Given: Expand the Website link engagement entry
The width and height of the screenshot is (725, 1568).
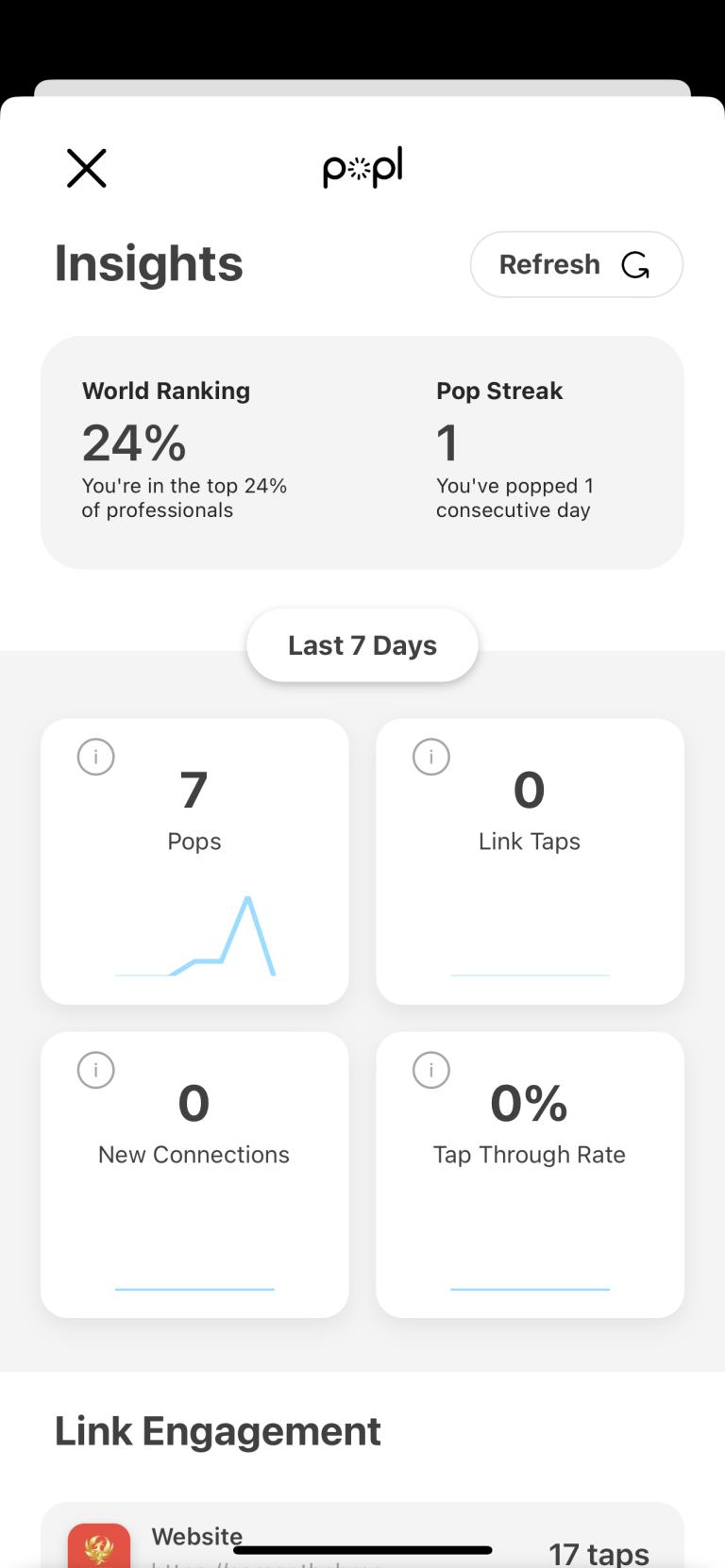Looking at the screenshot, I should (362, 1536).
